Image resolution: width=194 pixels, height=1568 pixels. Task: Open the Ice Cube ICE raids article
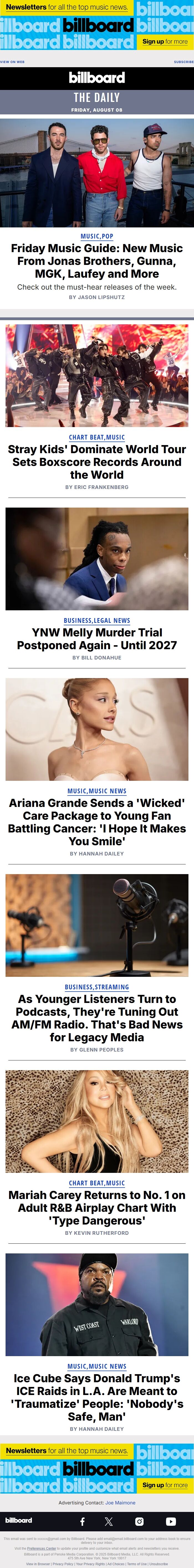[97, 1396]
